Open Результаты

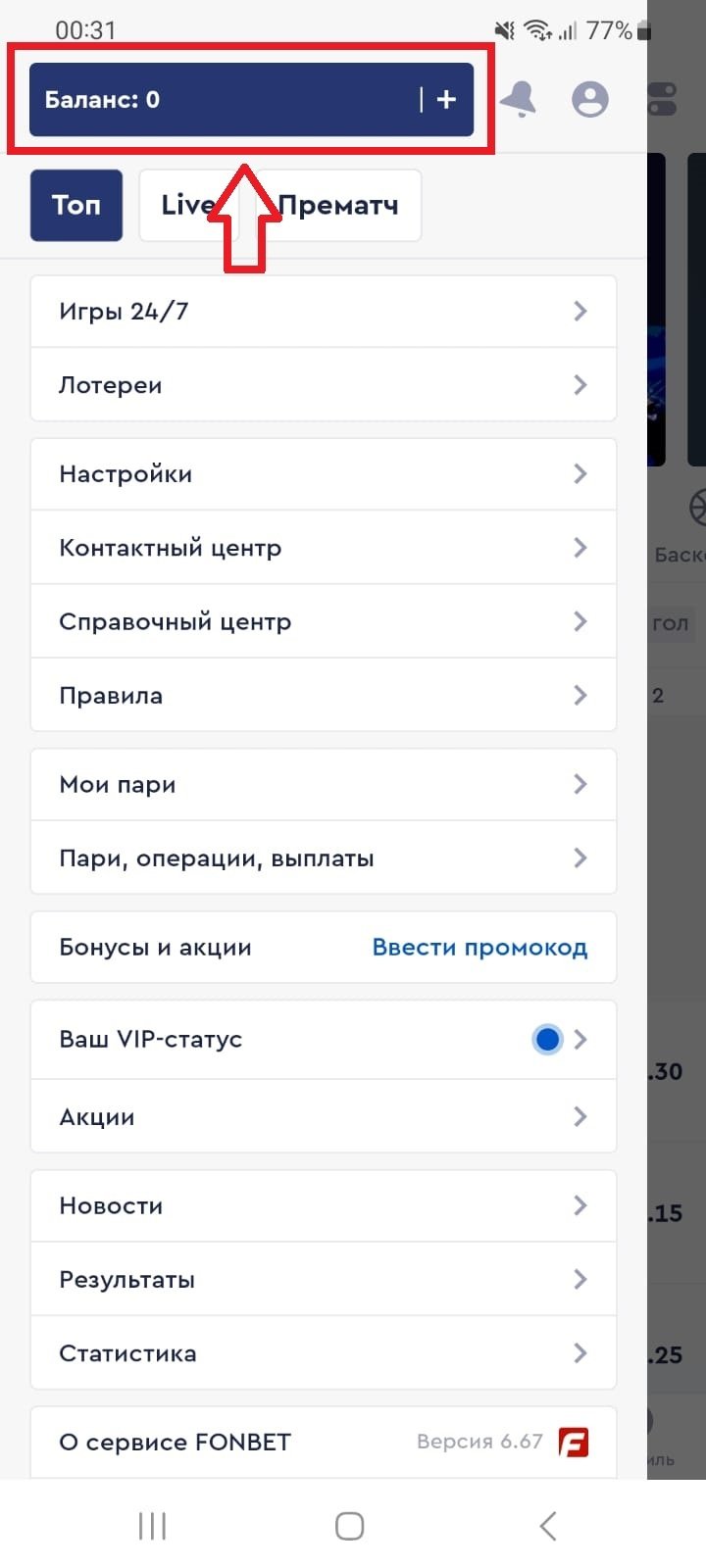pyautogui.click(x=324, y=1280)
